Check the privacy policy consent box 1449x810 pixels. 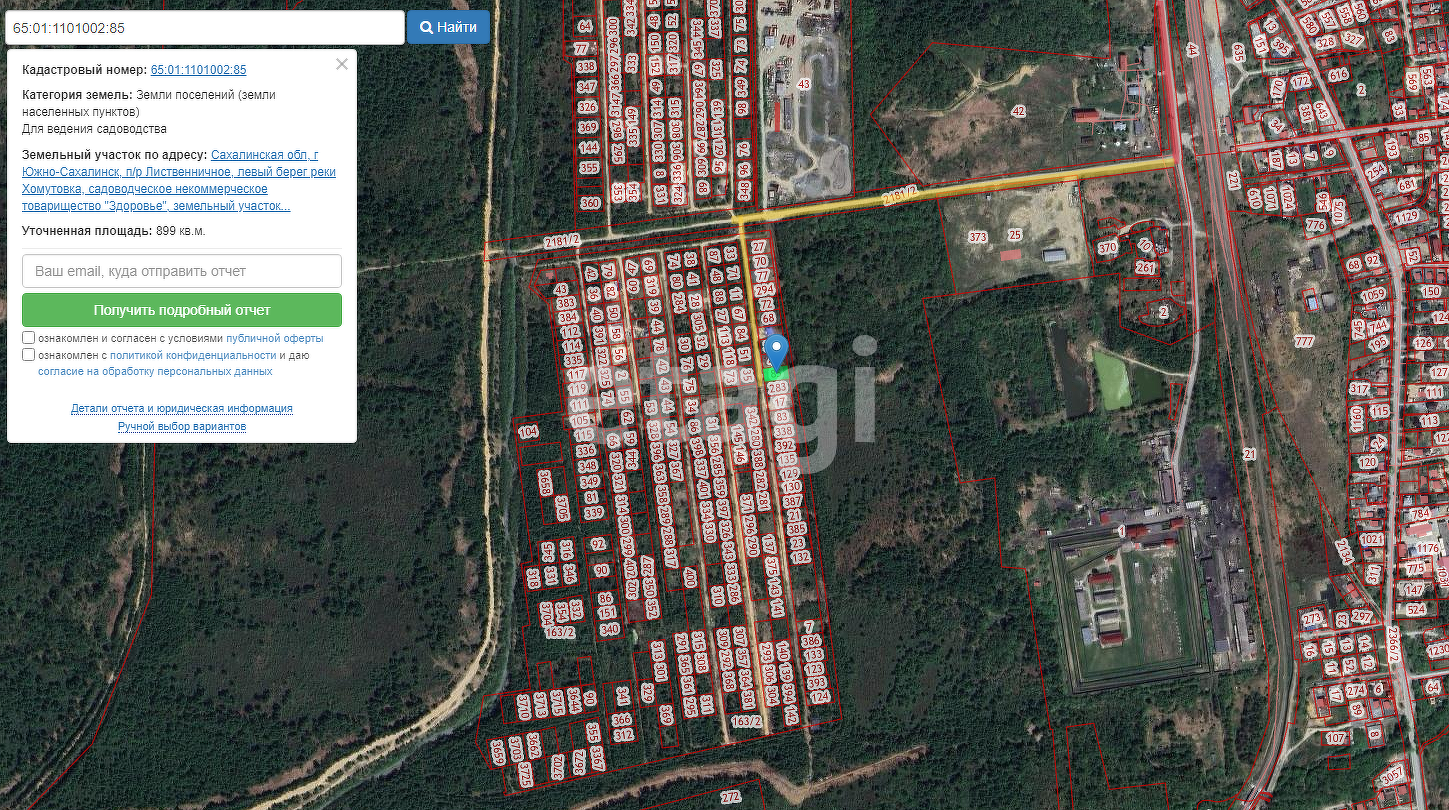[x=29, y=355]
